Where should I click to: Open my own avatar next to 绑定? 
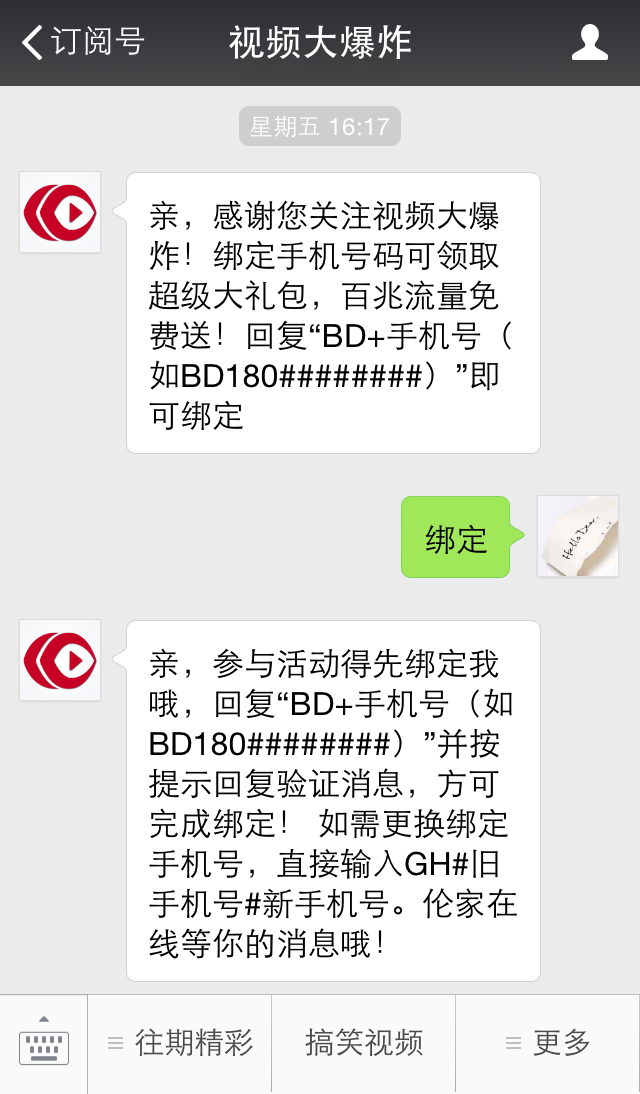(578, 536)
